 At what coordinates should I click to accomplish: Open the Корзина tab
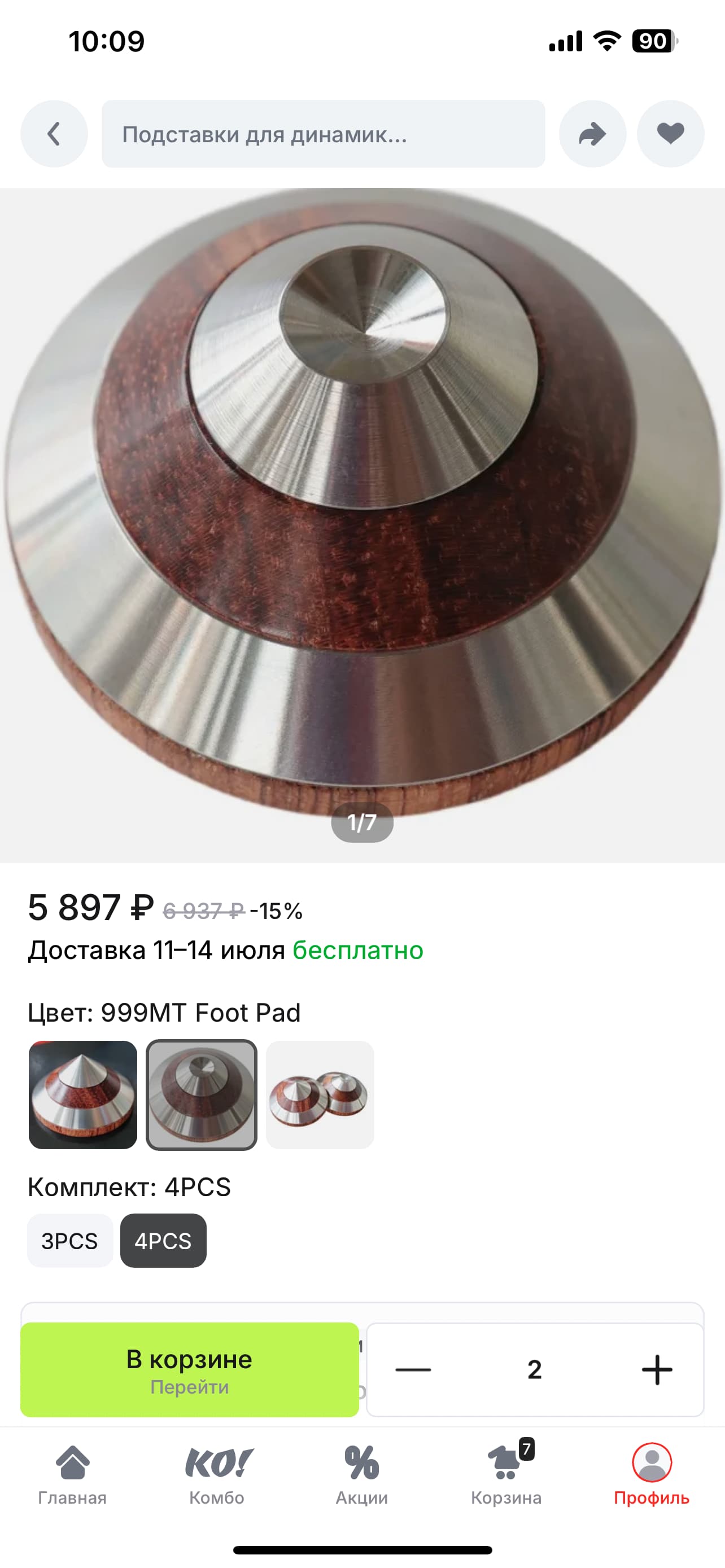click(x=506, y=1474)
